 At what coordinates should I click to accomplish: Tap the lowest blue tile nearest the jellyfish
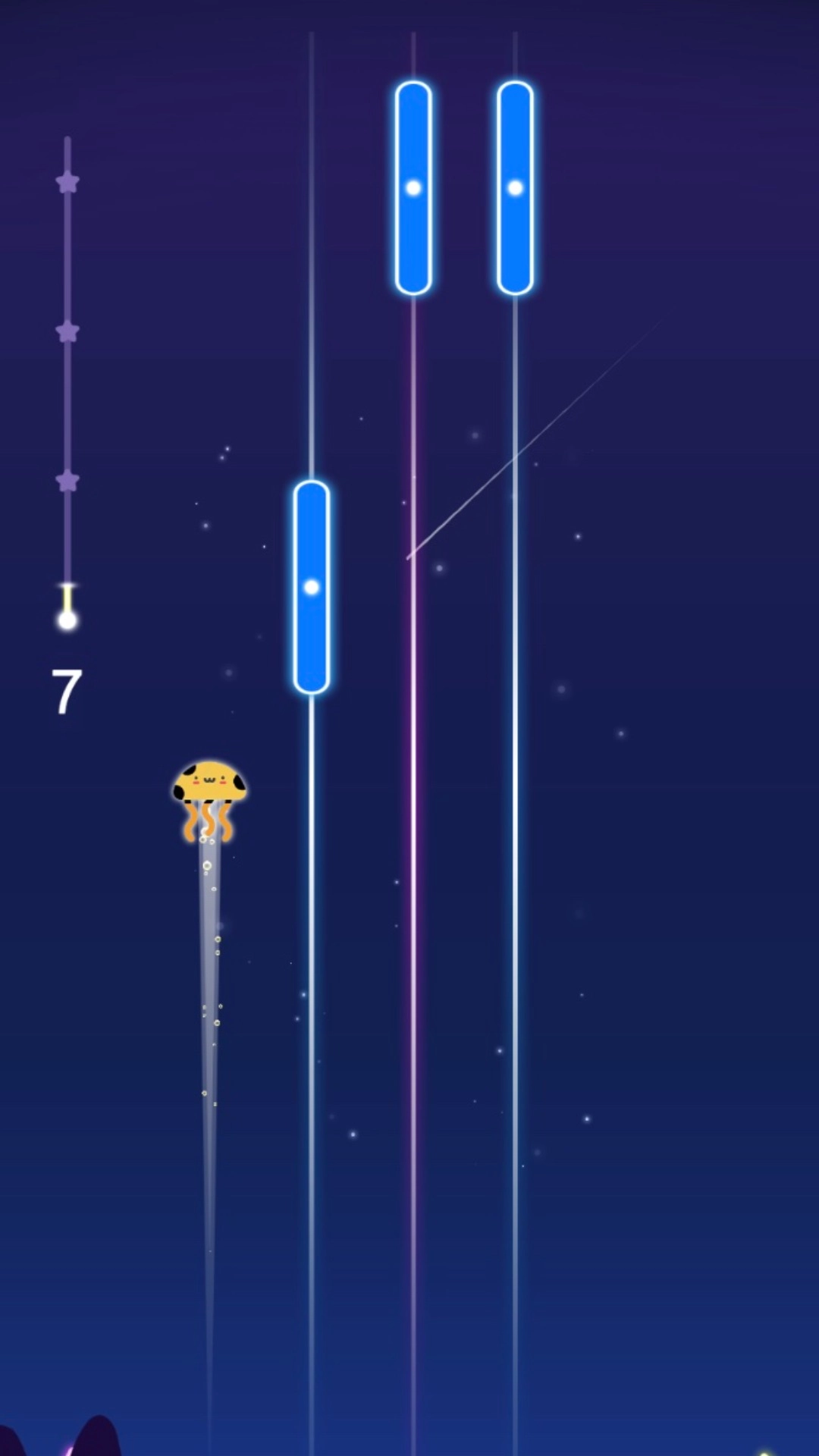(x=311, y=587)
